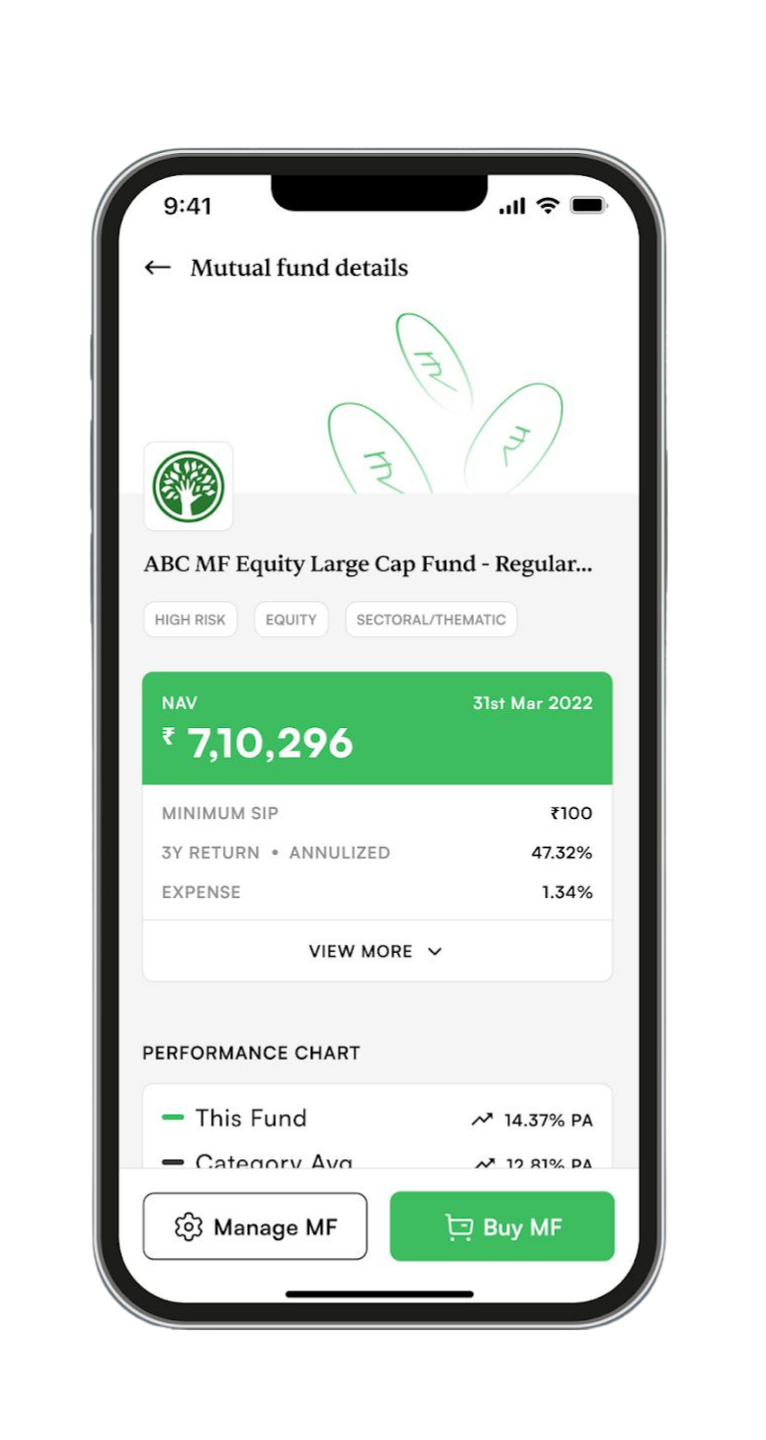Buy this mutual fund
This screenshot has height=1440, width=766.
[502, 1226]
